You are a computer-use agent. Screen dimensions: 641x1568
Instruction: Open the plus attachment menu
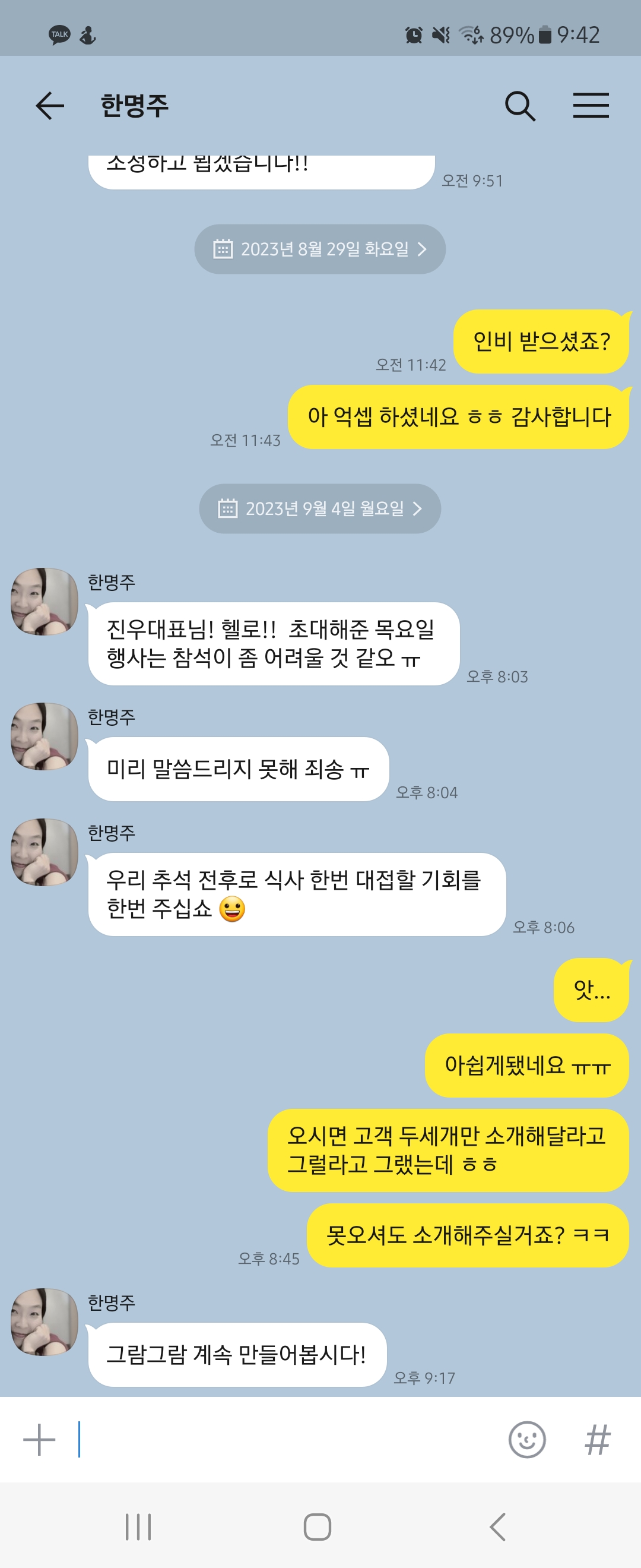[40, 1440]
